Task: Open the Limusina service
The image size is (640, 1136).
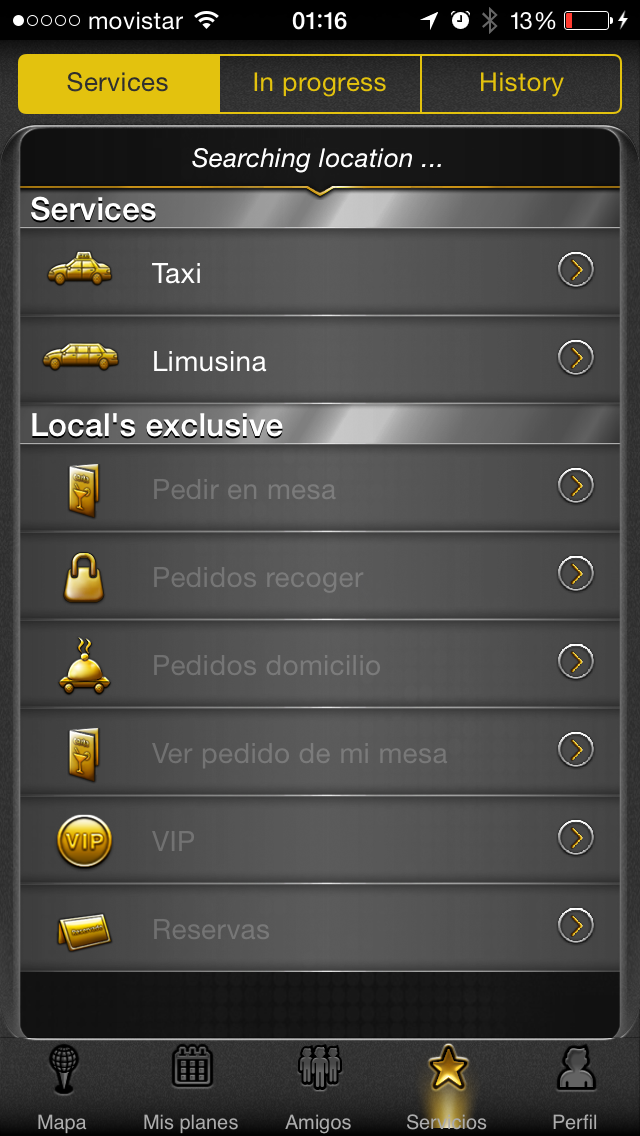Action: [x=320, y=360]
